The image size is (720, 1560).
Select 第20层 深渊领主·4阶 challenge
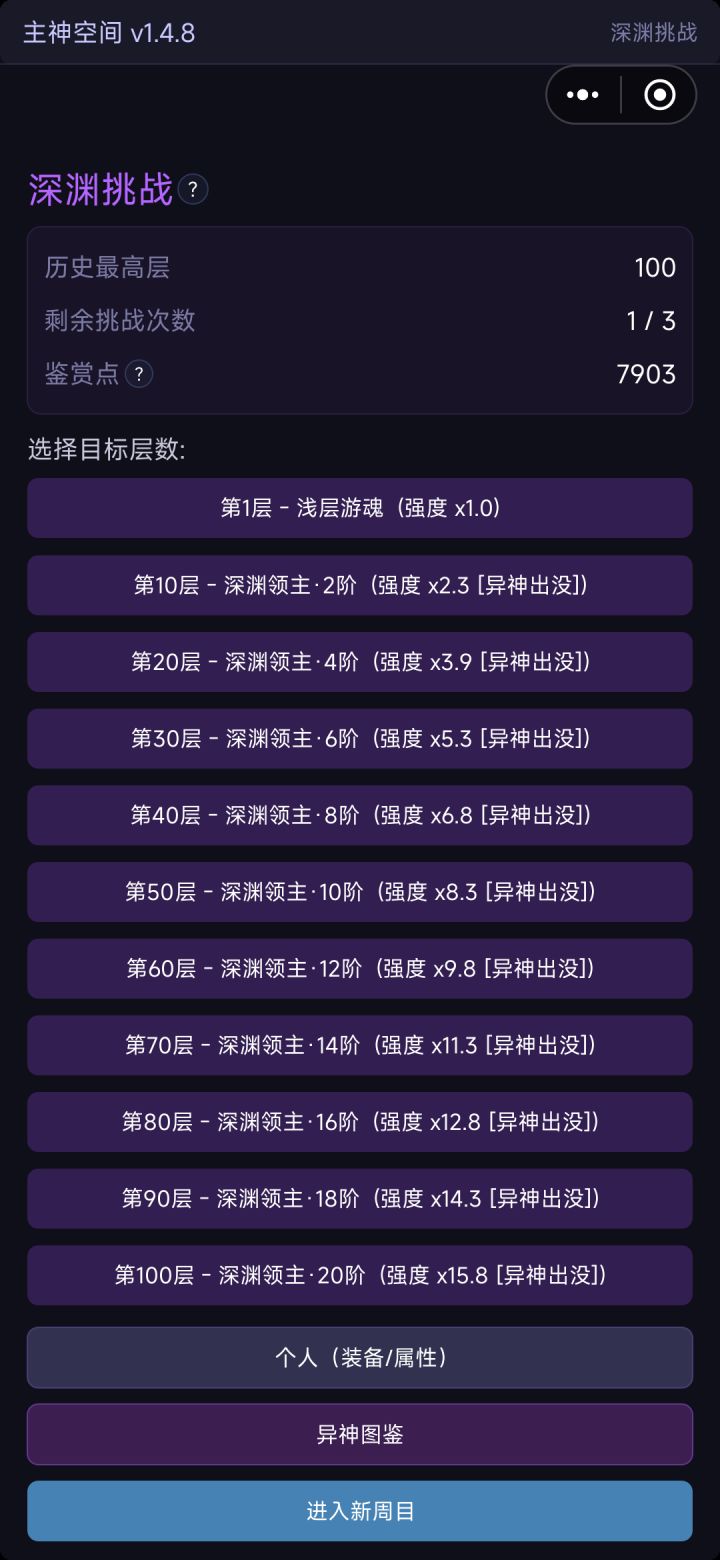(x=360, y=662)
